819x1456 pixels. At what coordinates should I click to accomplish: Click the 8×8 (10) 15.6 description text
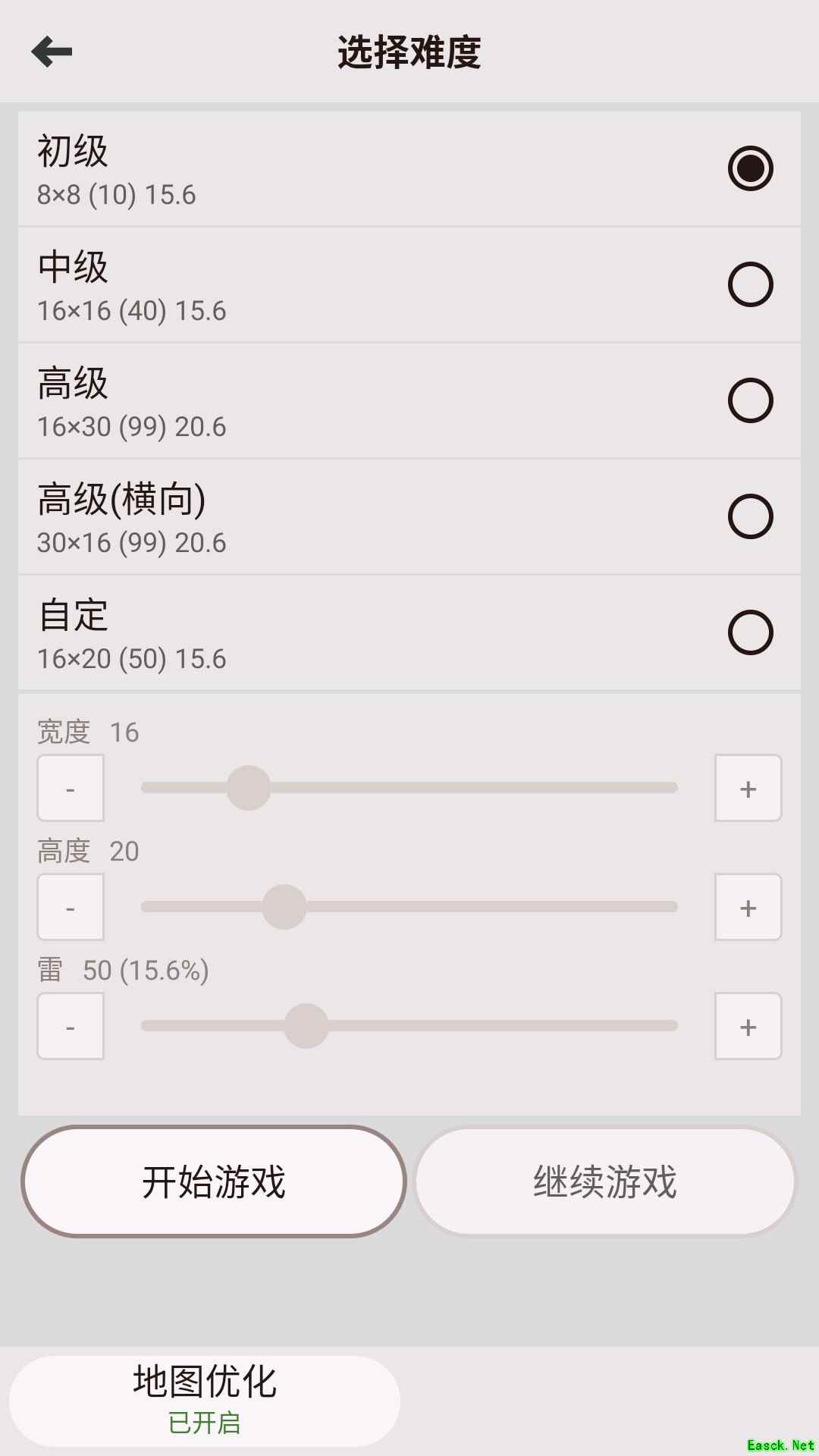click(116, 195)
